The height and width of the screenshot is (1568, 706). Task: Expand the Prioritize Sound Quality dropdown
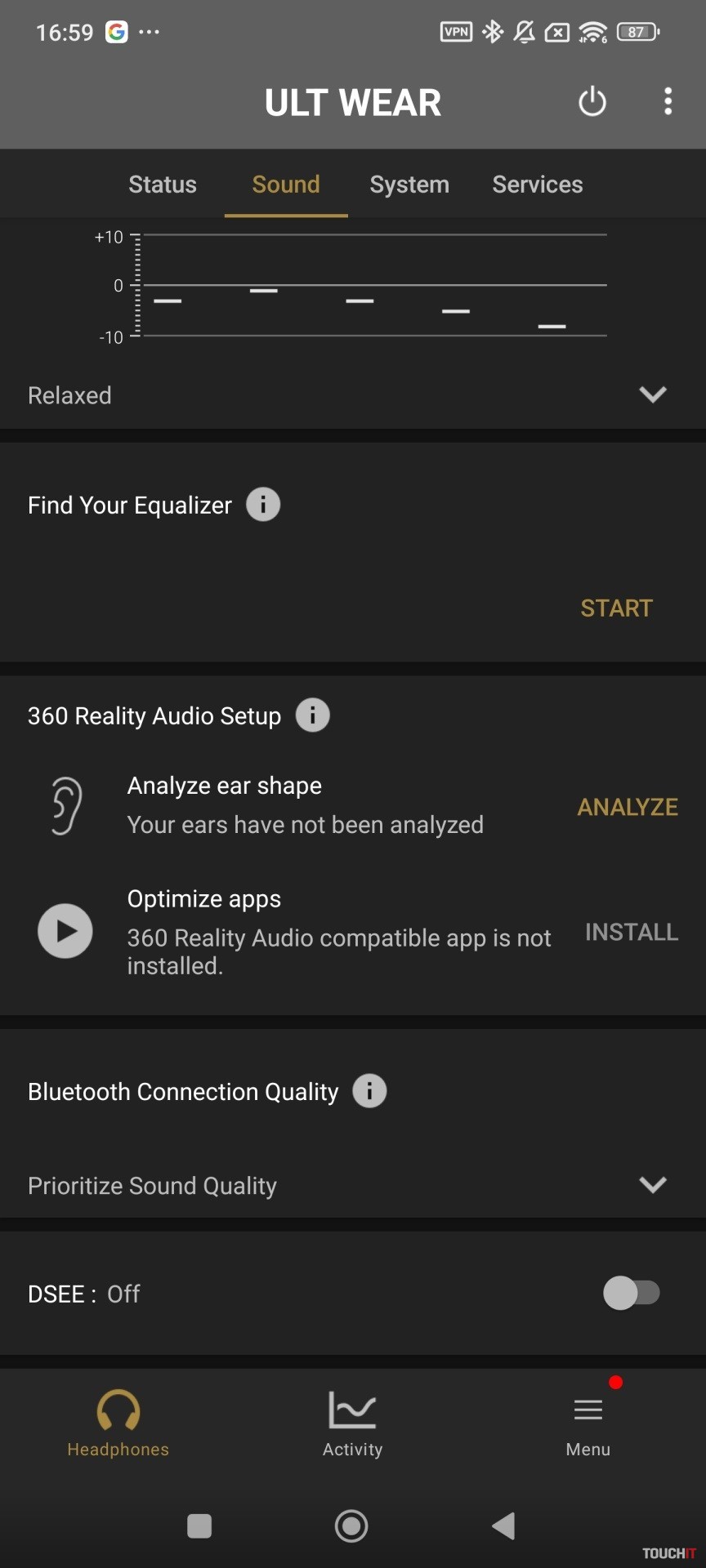tap(652, 1185)
